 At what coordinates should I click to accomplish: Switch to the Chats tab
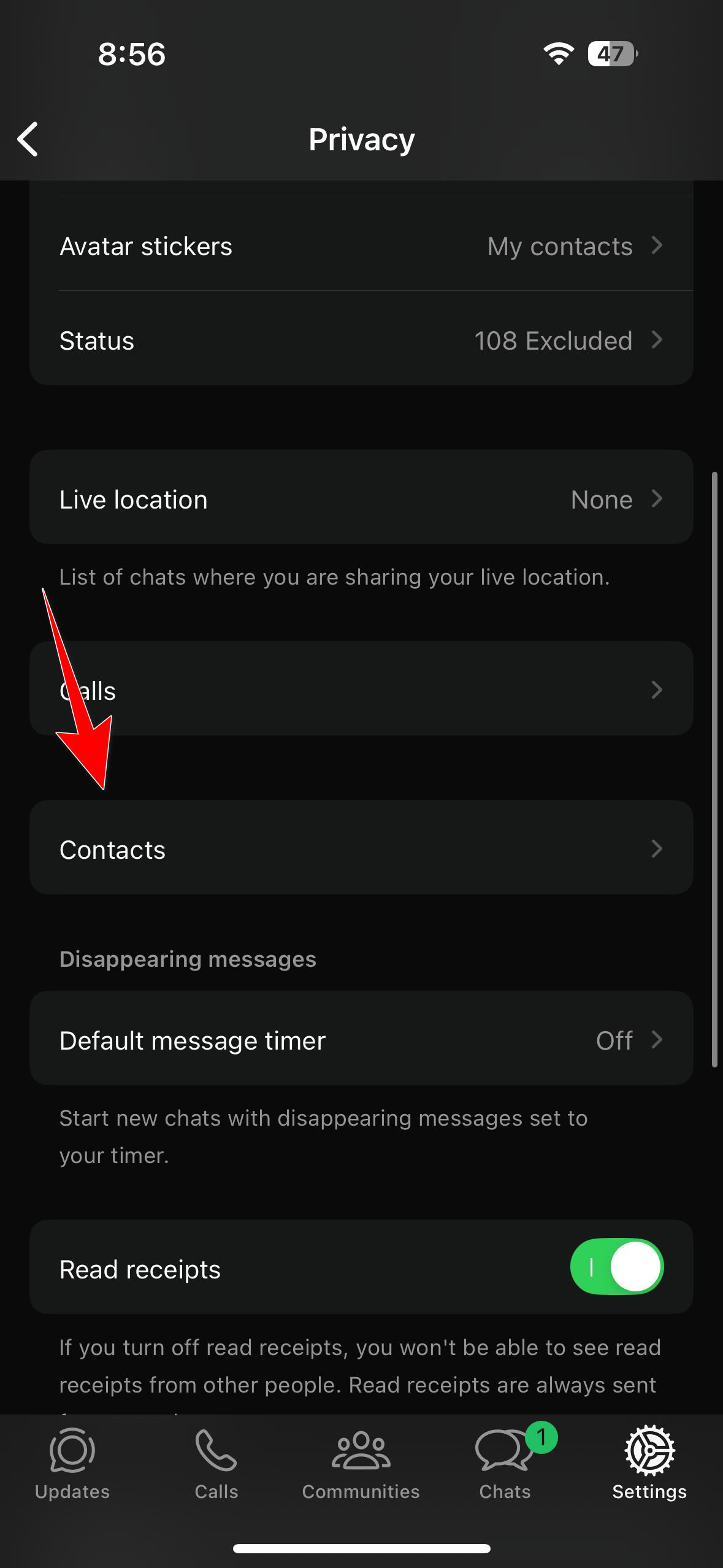click(x=505, y=1463)
